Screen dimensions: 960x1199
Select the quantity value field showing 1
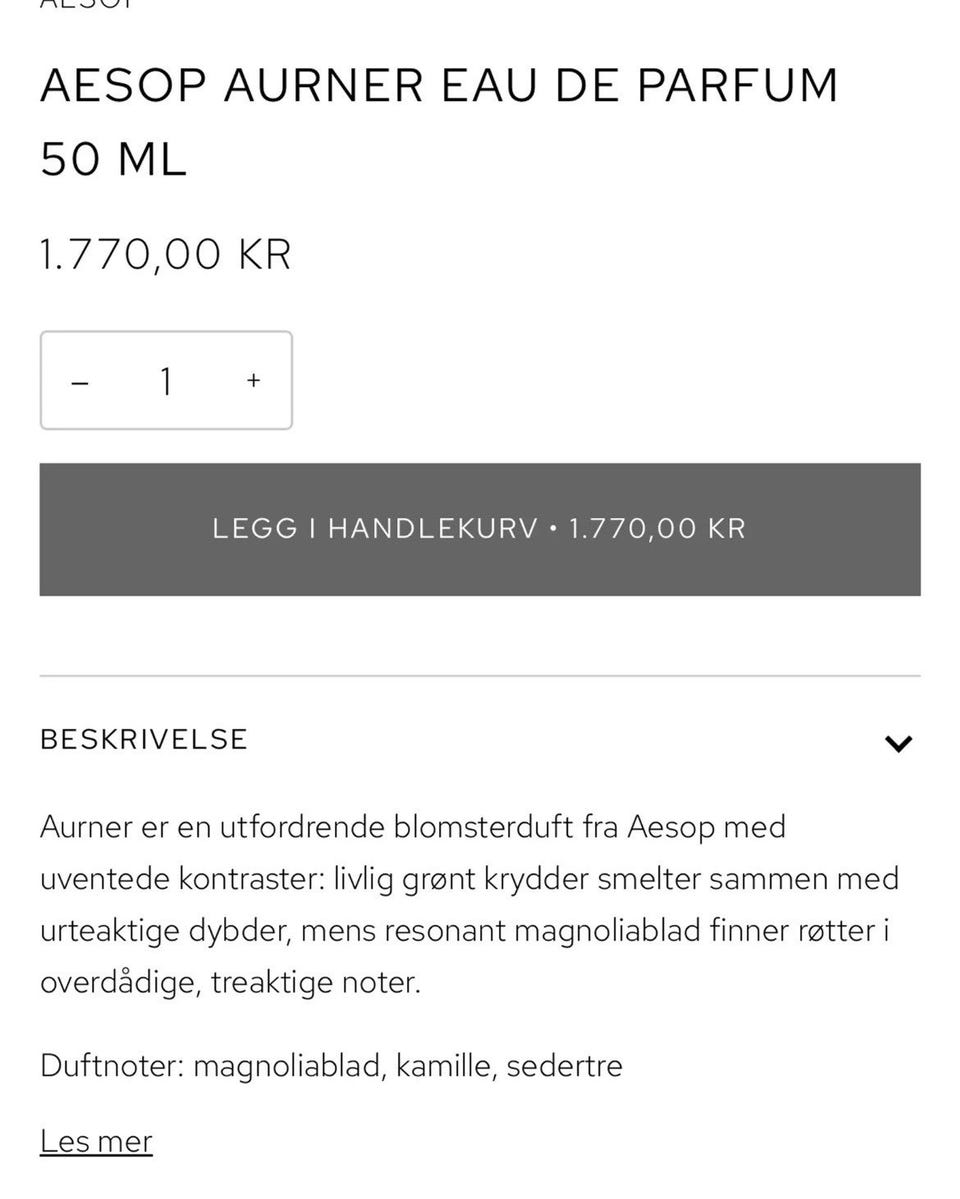click(x=166, y=380)
